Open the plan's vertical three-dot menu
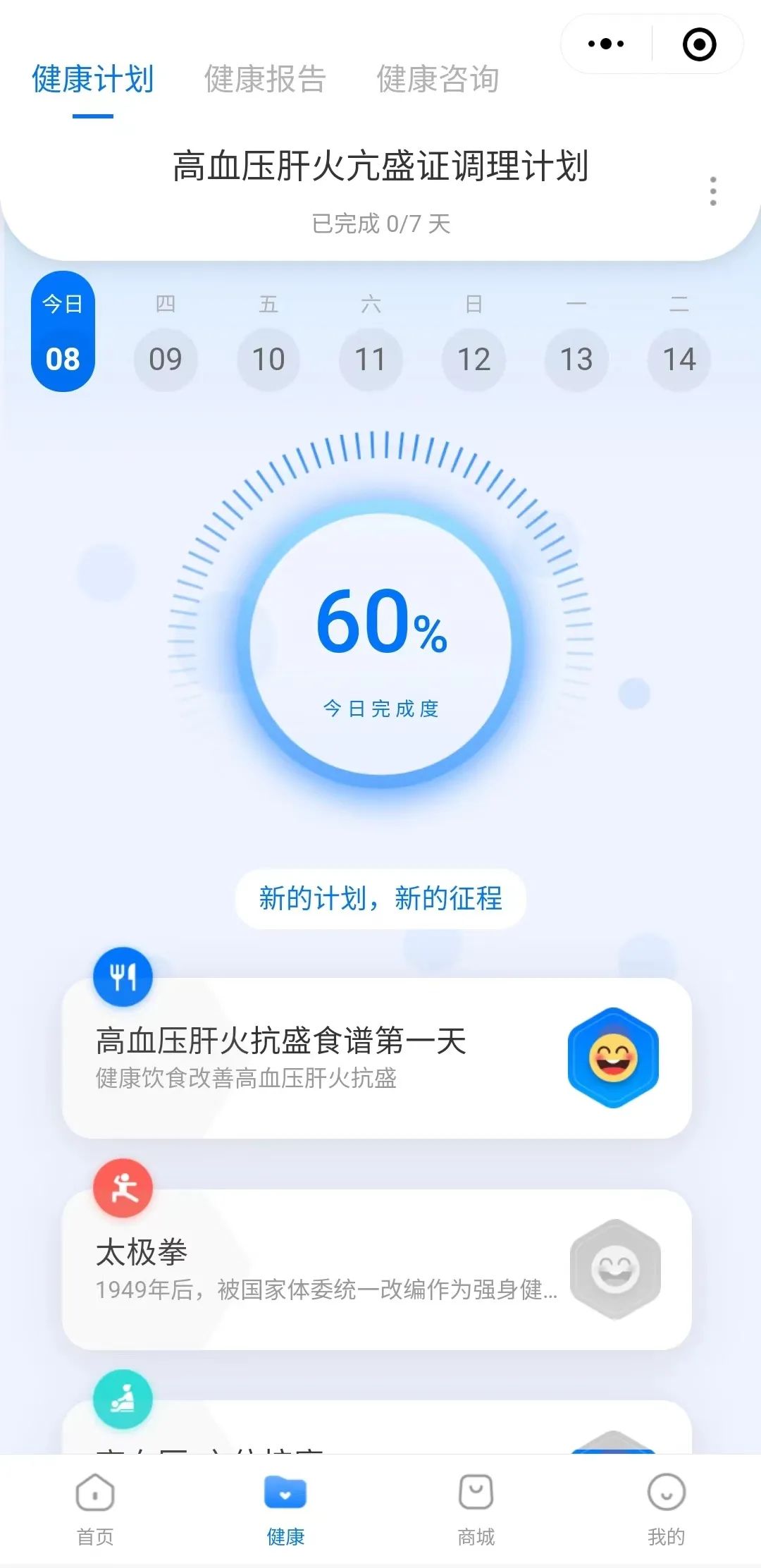 [x=713, y=191]
